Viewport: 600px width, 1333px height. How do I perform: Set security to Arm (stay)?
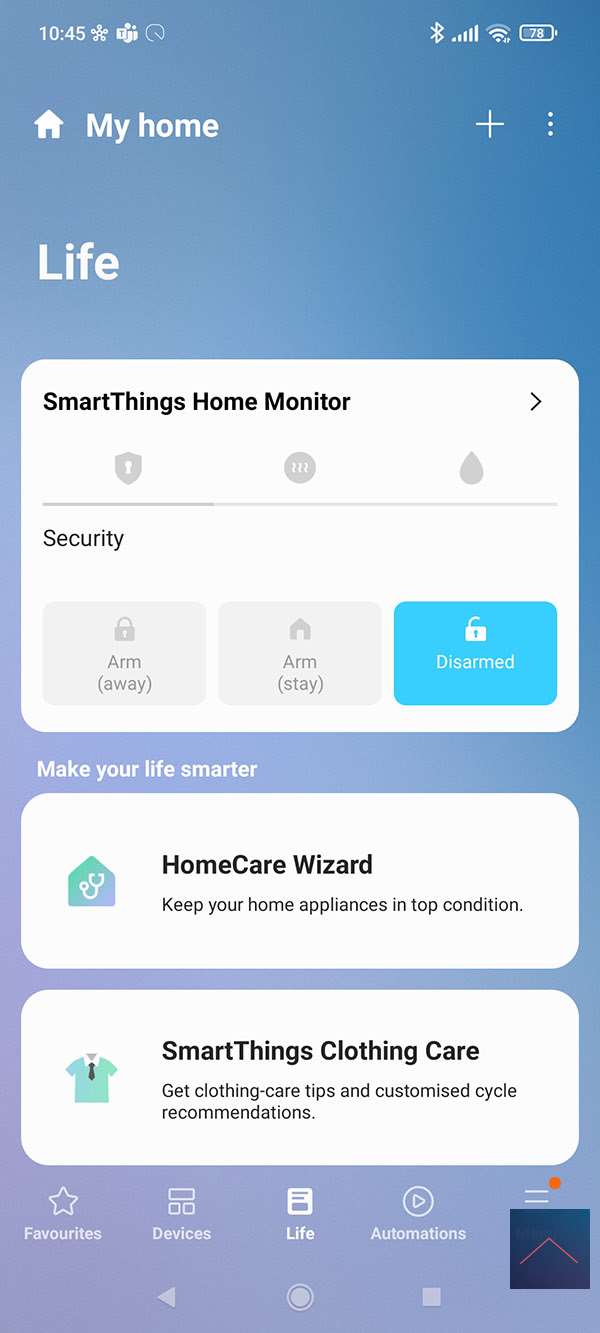[x=300, y=653]
